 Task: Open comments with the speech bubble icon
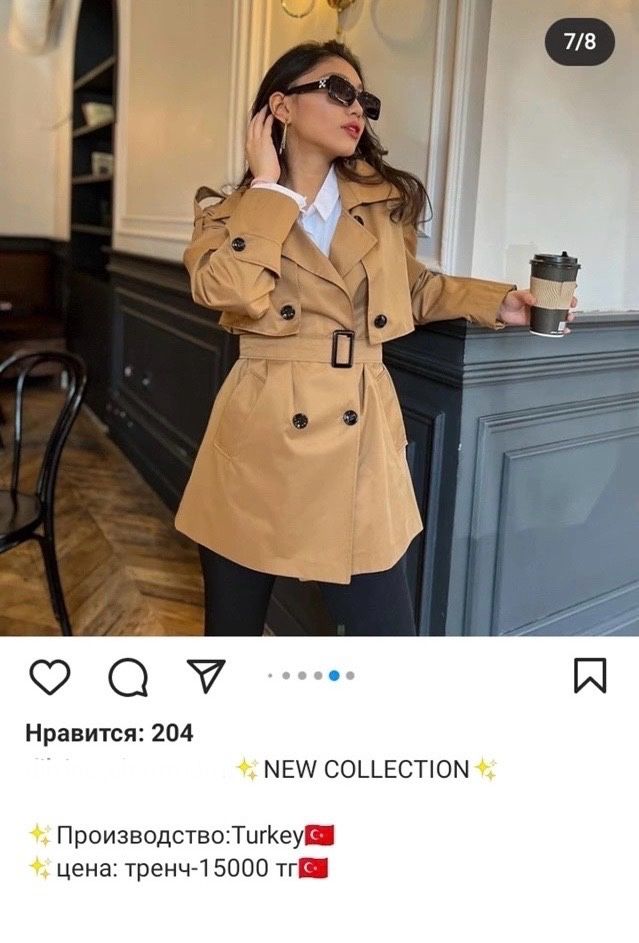[128, 678]
